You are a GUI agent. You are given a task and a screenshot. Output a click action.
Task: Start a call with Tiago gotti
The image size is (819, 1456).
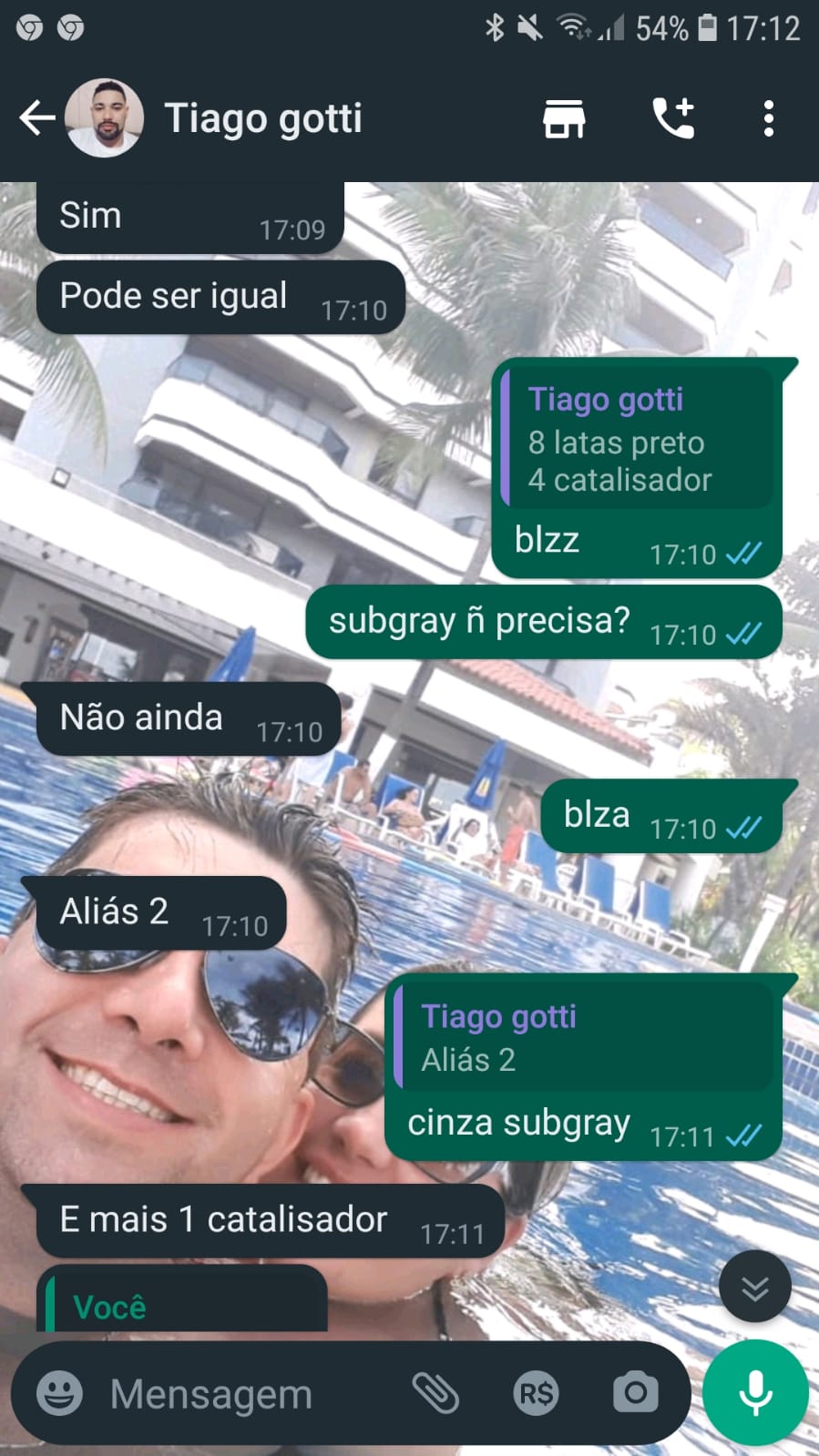tap(674, 118)
